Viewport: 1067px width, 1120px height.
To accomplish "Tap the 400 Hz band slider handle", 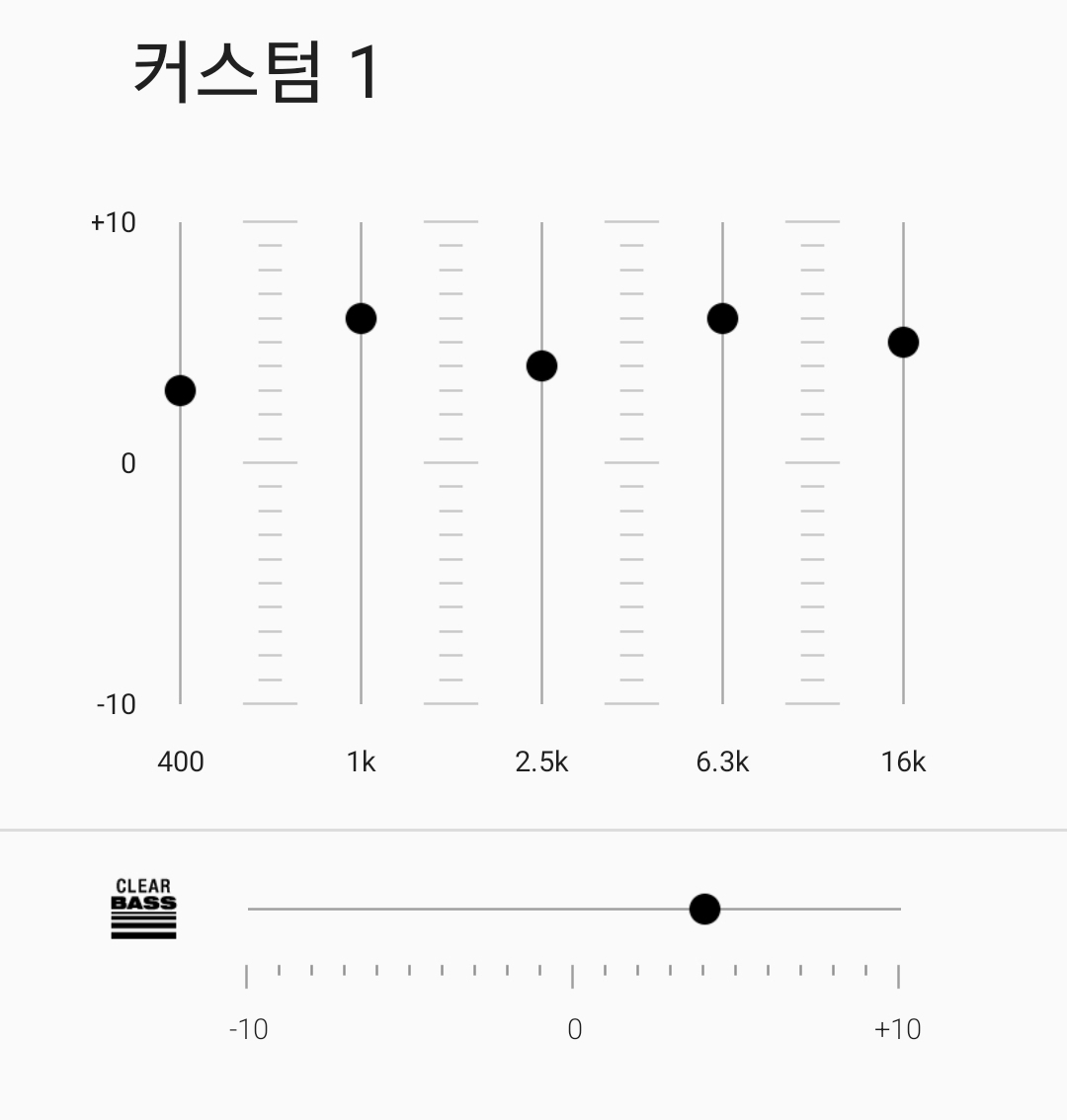I will pos(180,391).
